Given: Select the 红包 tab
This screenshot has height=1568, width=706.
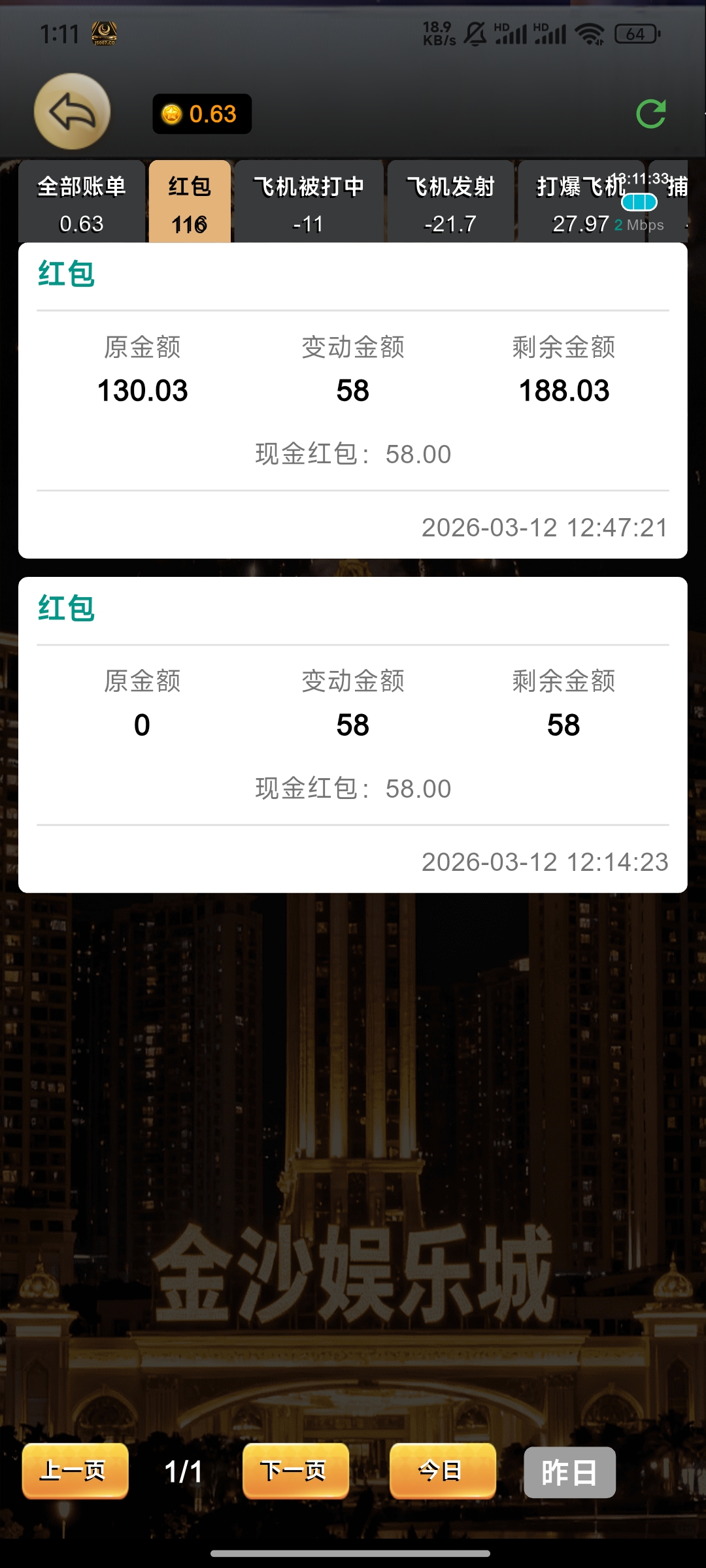Looking at the screenshot, I should [190, 203].
